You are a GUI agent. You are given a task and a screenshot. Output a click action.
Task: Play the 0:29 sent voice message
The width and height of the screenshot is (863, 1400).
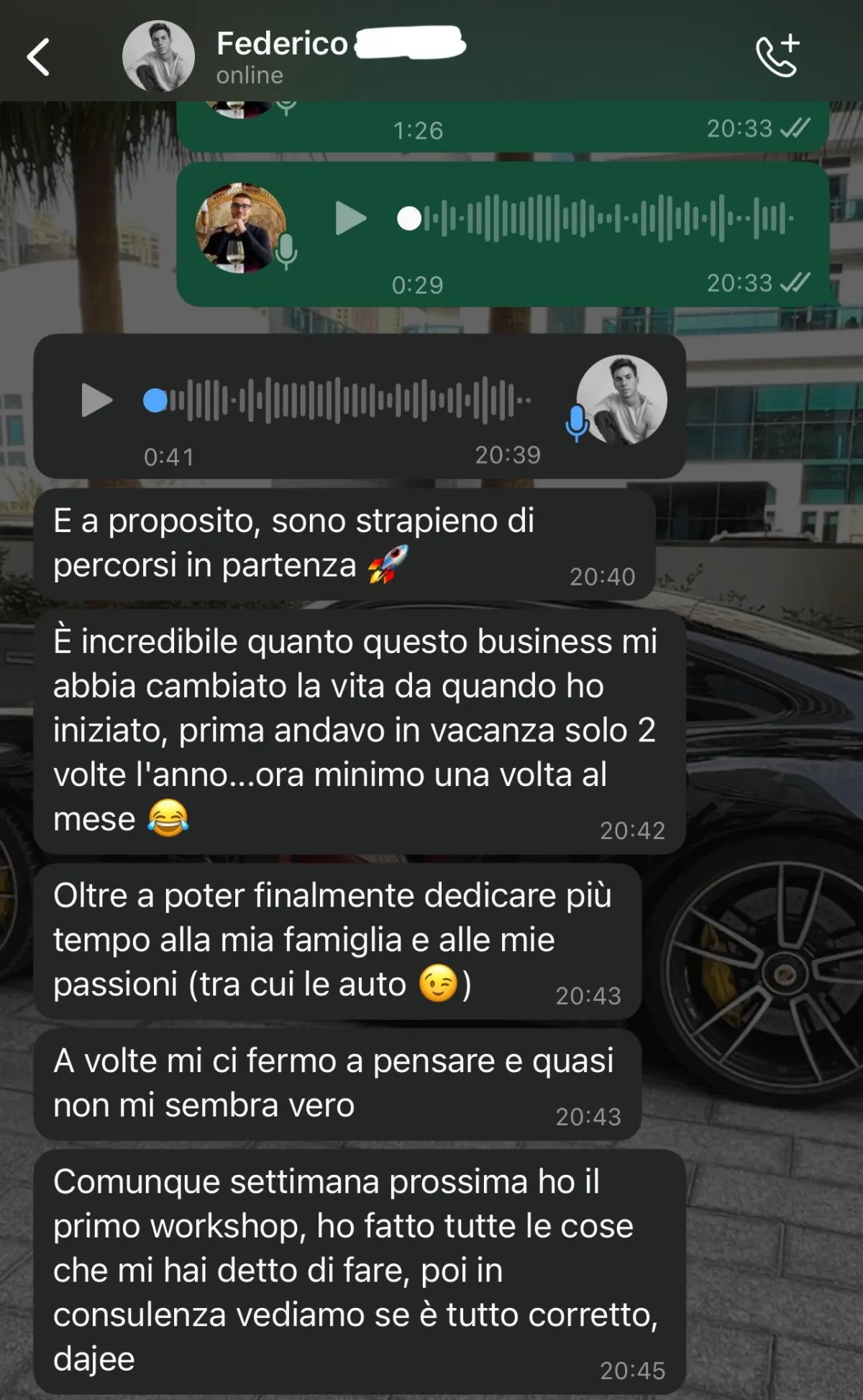click(351, 218)
